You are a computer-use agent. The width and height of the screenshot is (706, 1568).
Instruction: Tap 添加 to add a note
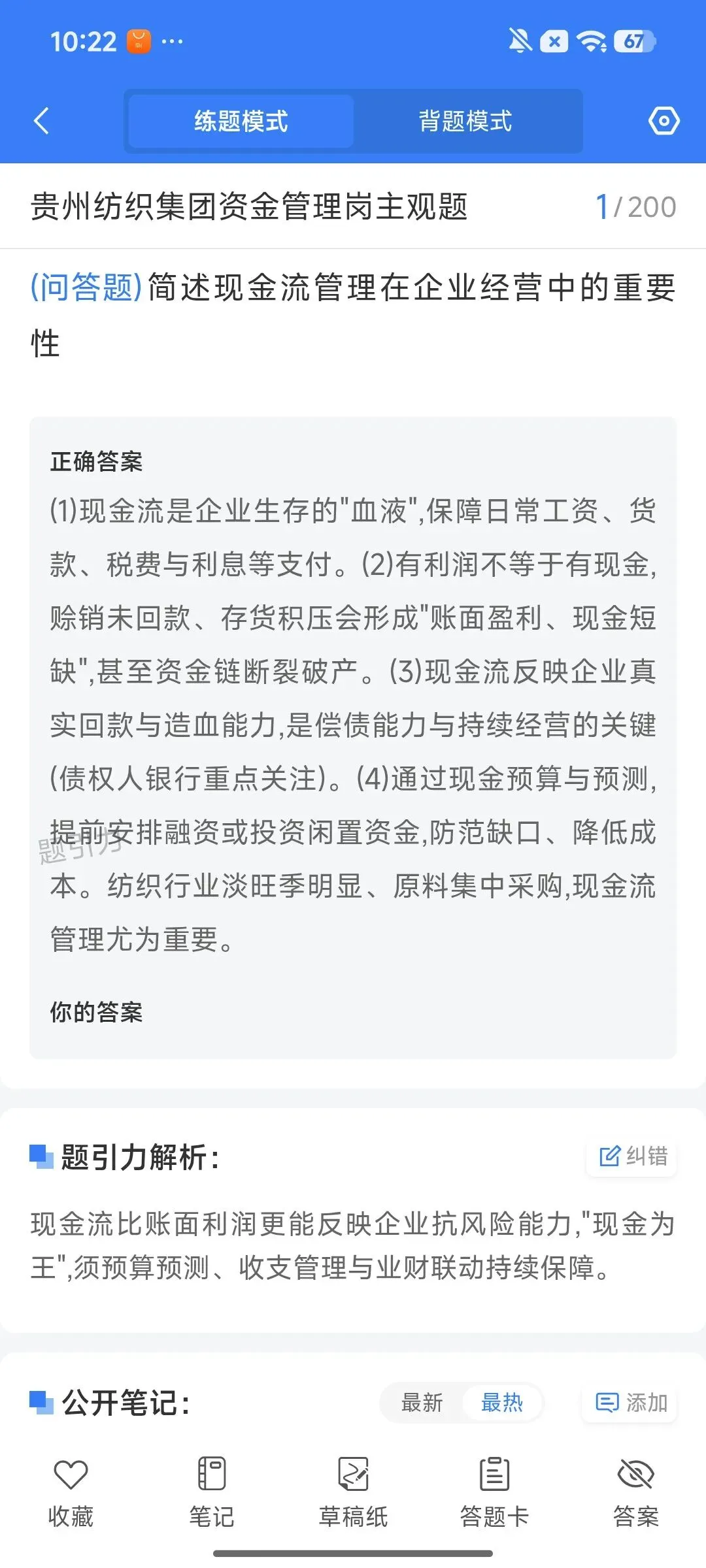tap(630, 1403)
